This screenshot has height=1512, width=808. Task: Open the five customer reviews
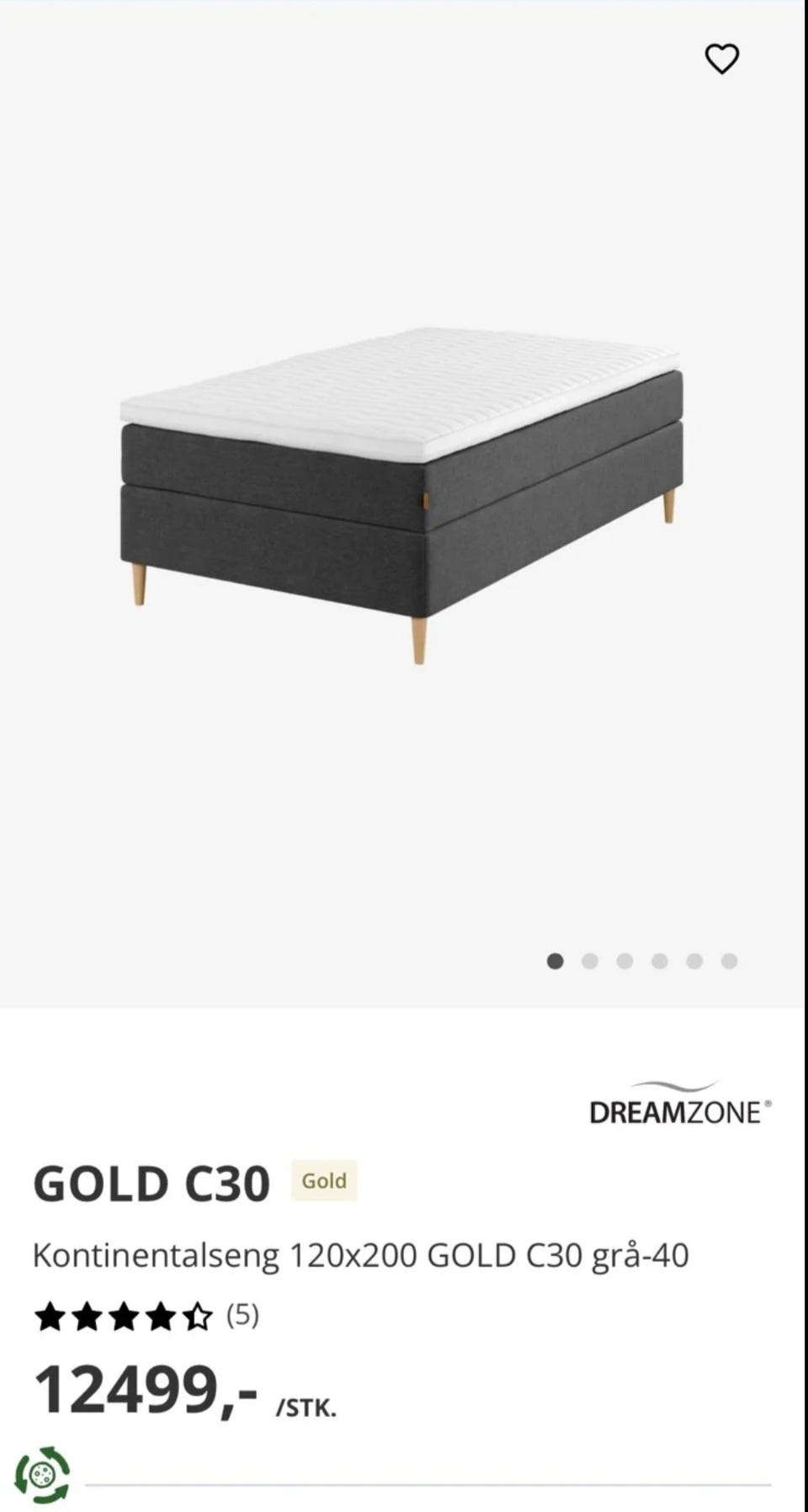pyautogui.click(x=242, y=1315)
